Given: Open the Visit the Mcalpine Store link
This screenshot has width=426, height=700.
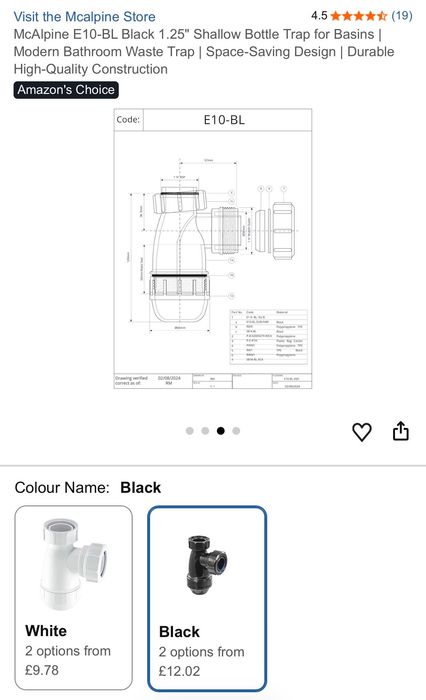Looking at the screenshot, I should coord(84,17).
